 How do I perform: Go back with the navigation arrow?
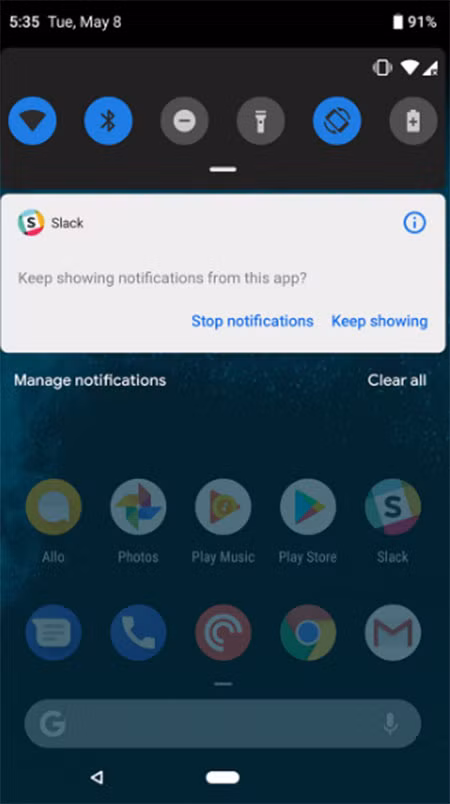pos(96,777)
